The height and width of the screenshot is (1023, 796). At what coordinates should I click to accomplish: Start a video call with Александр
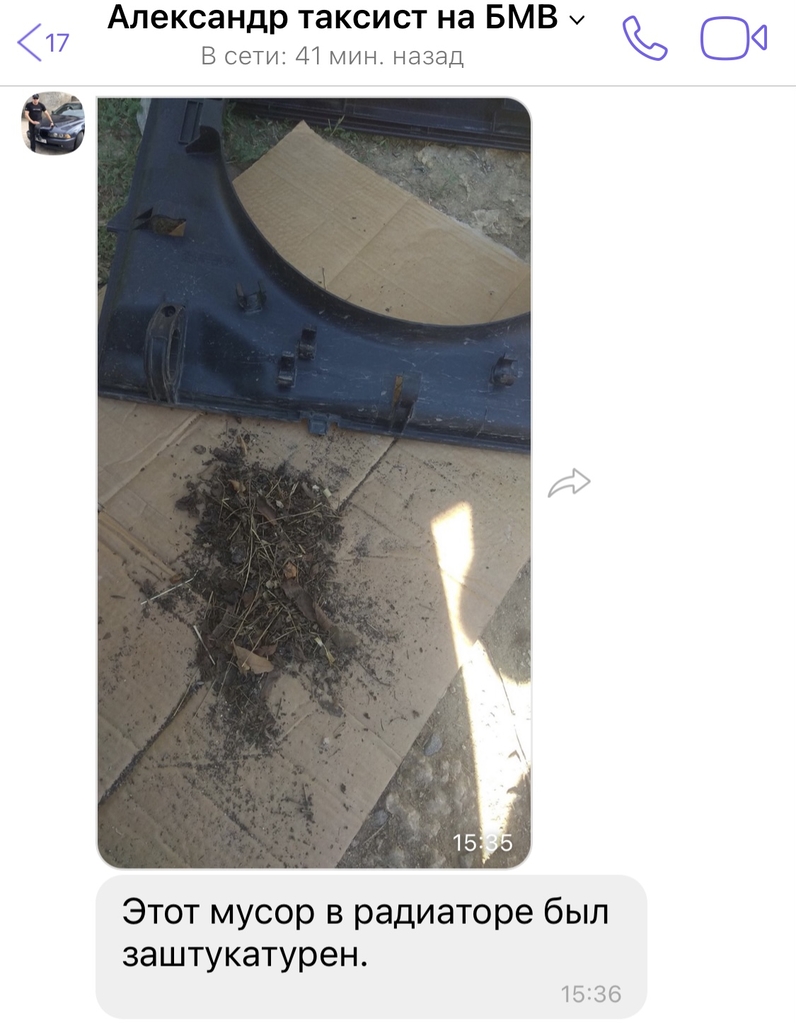point(733,38)
